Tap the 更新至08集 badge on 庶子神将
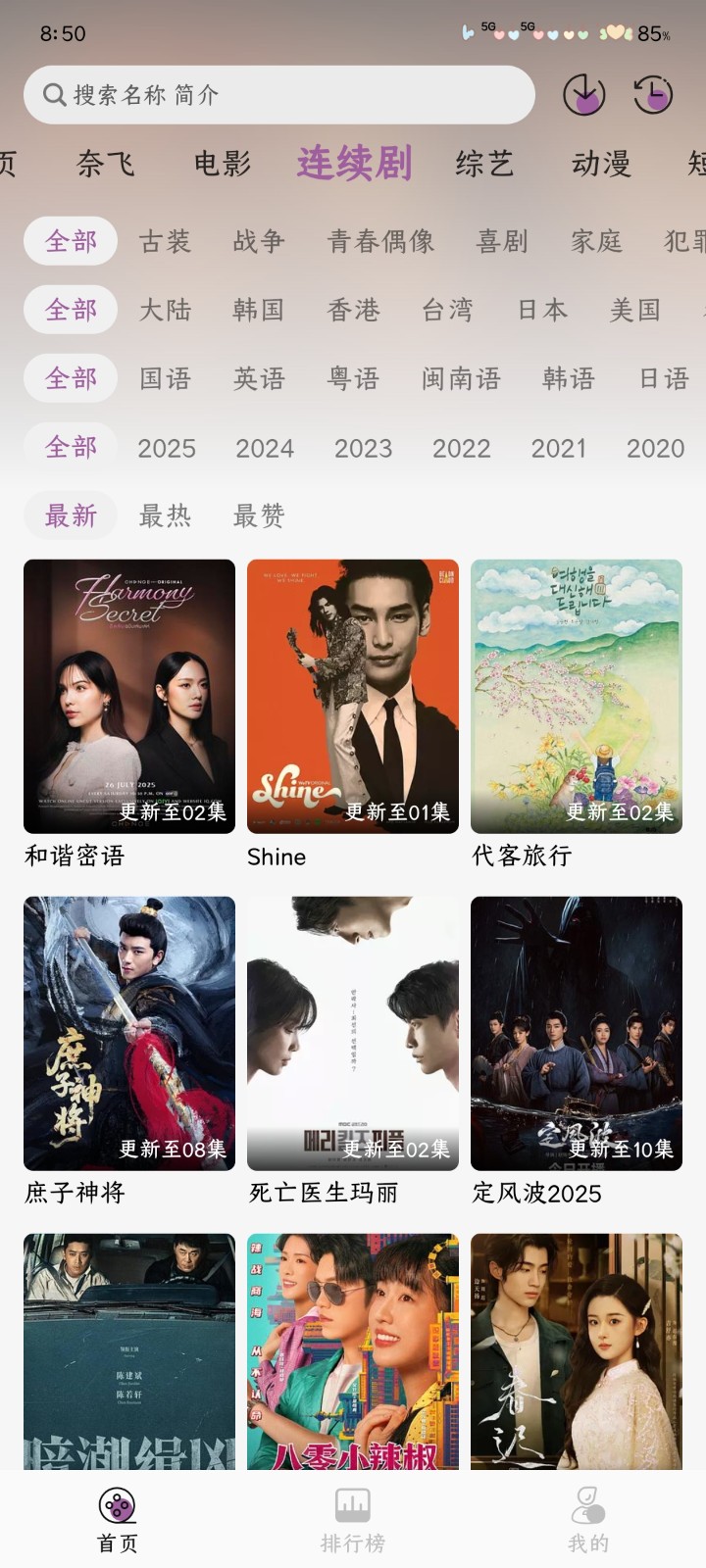This screenshot has width=706, height=1568. click(x=173, y=1151)
